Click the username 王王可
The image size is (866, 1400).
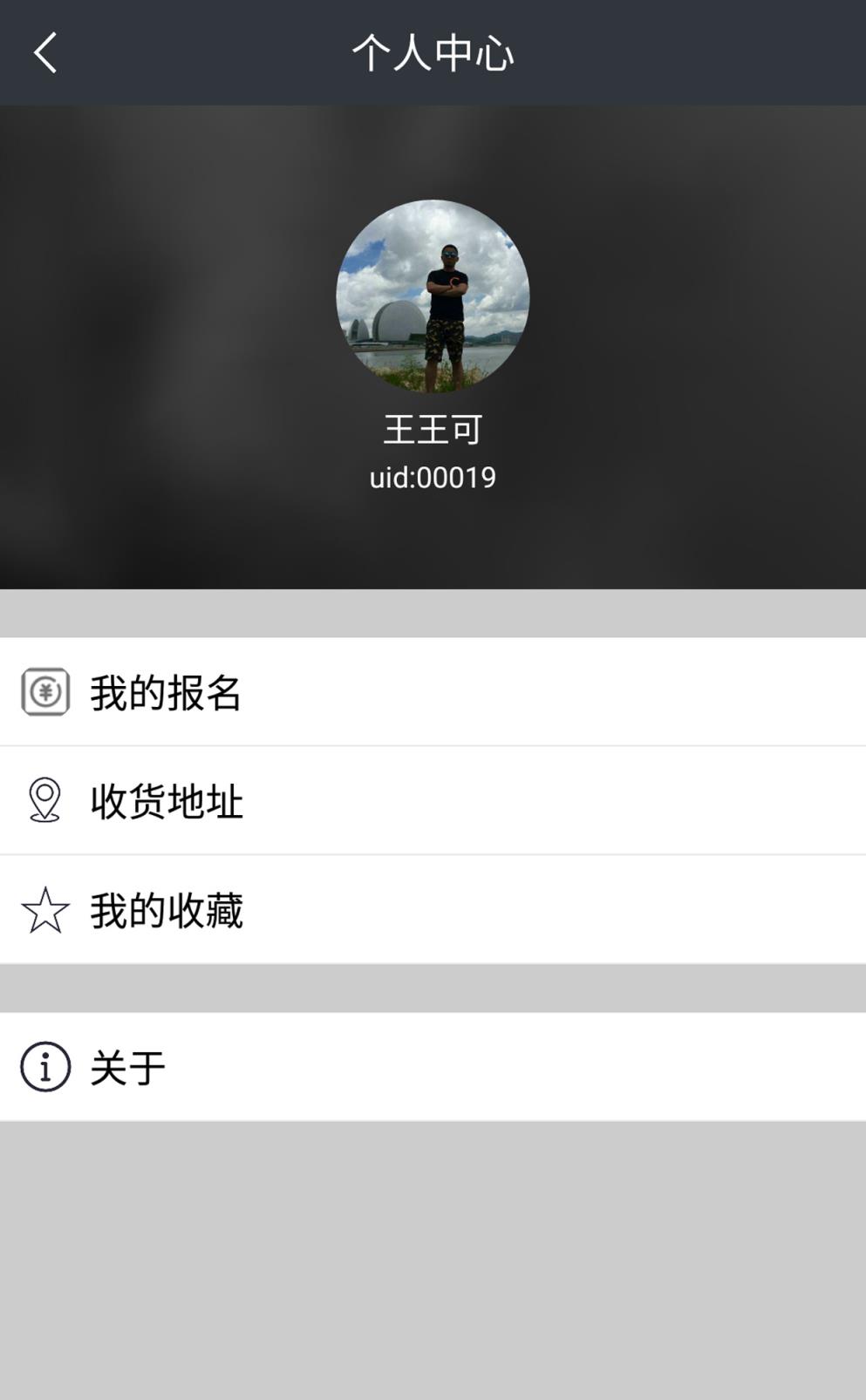click(x=433, y=431)
